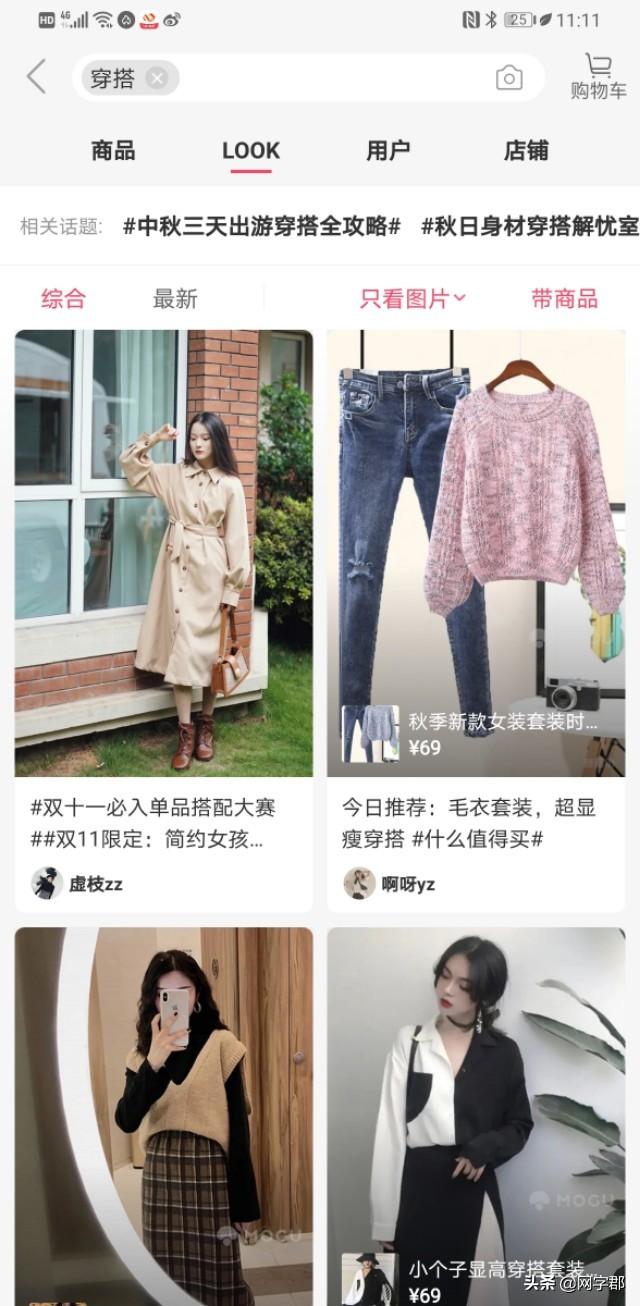Image resolution: width=640 pixels, height=1306 pixels.
Task: Filter by 带商品
Action: point(564,298)
